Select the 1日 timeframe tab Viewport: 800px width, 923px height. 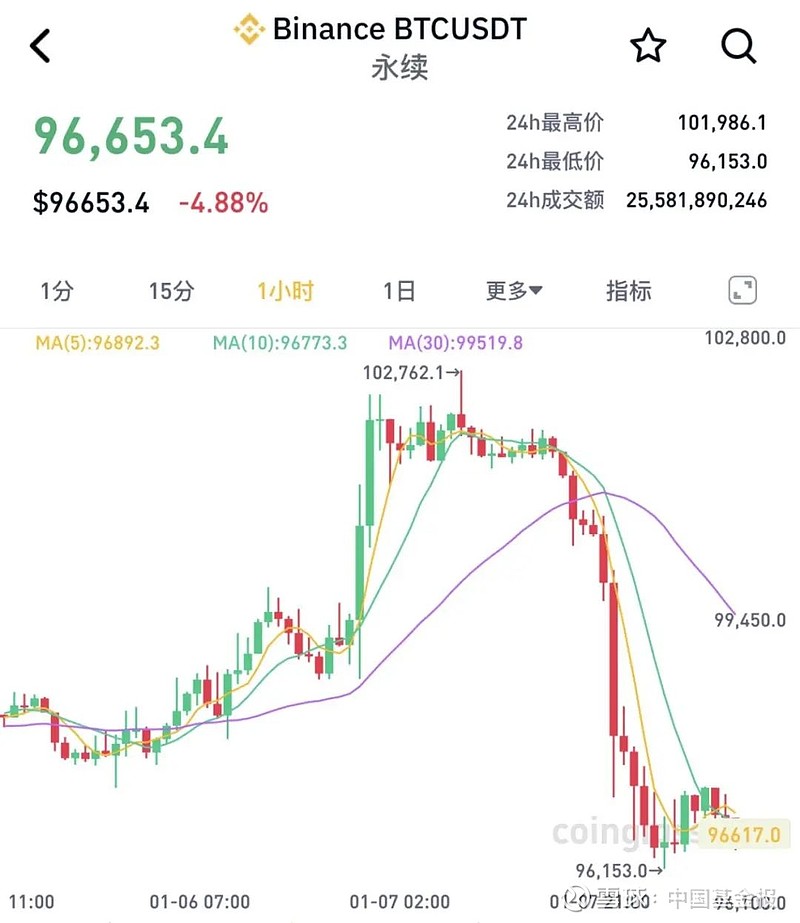[398, 289]
